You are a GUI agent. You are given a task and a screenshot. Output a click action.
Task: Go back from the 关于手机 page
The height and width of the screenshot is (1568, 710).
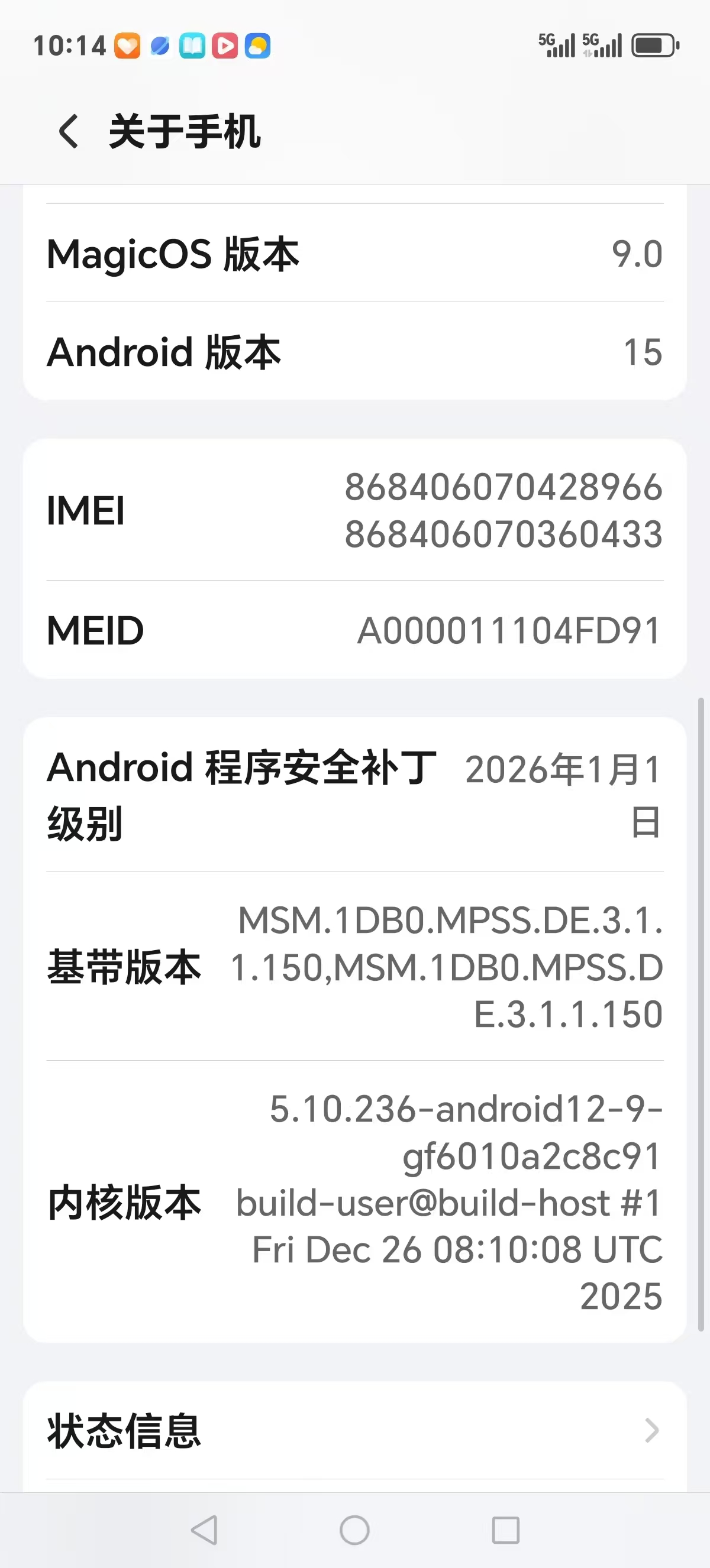68,131
